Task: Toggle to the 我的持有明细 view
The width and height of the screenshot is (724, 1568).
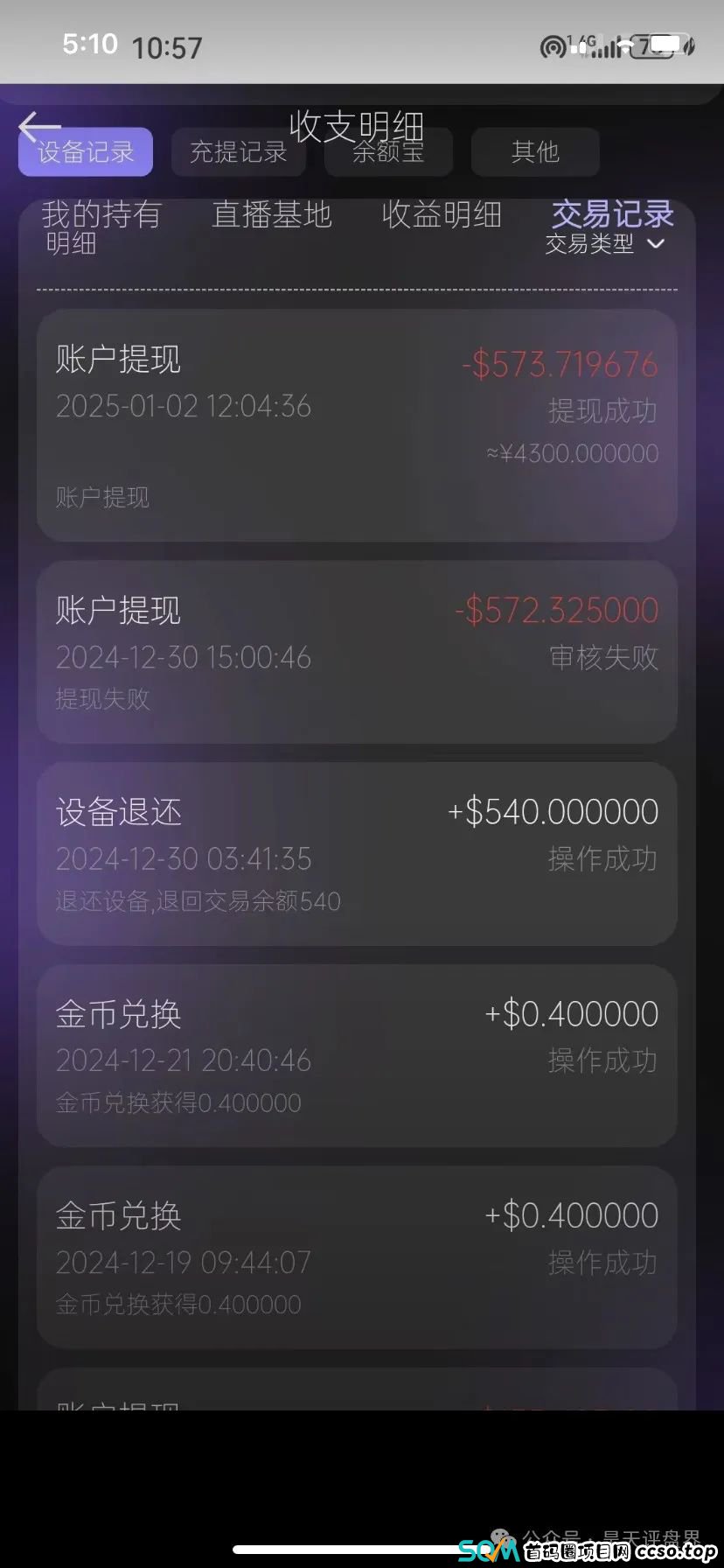Action: (x=101, y=227)
